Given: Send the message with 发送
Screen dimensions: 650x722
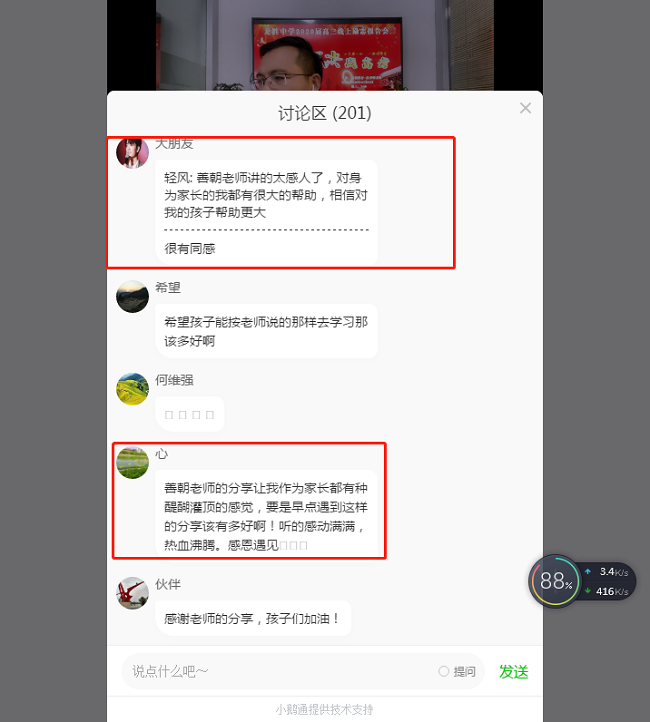Looking at the screenshot, I should coord(513,671).
